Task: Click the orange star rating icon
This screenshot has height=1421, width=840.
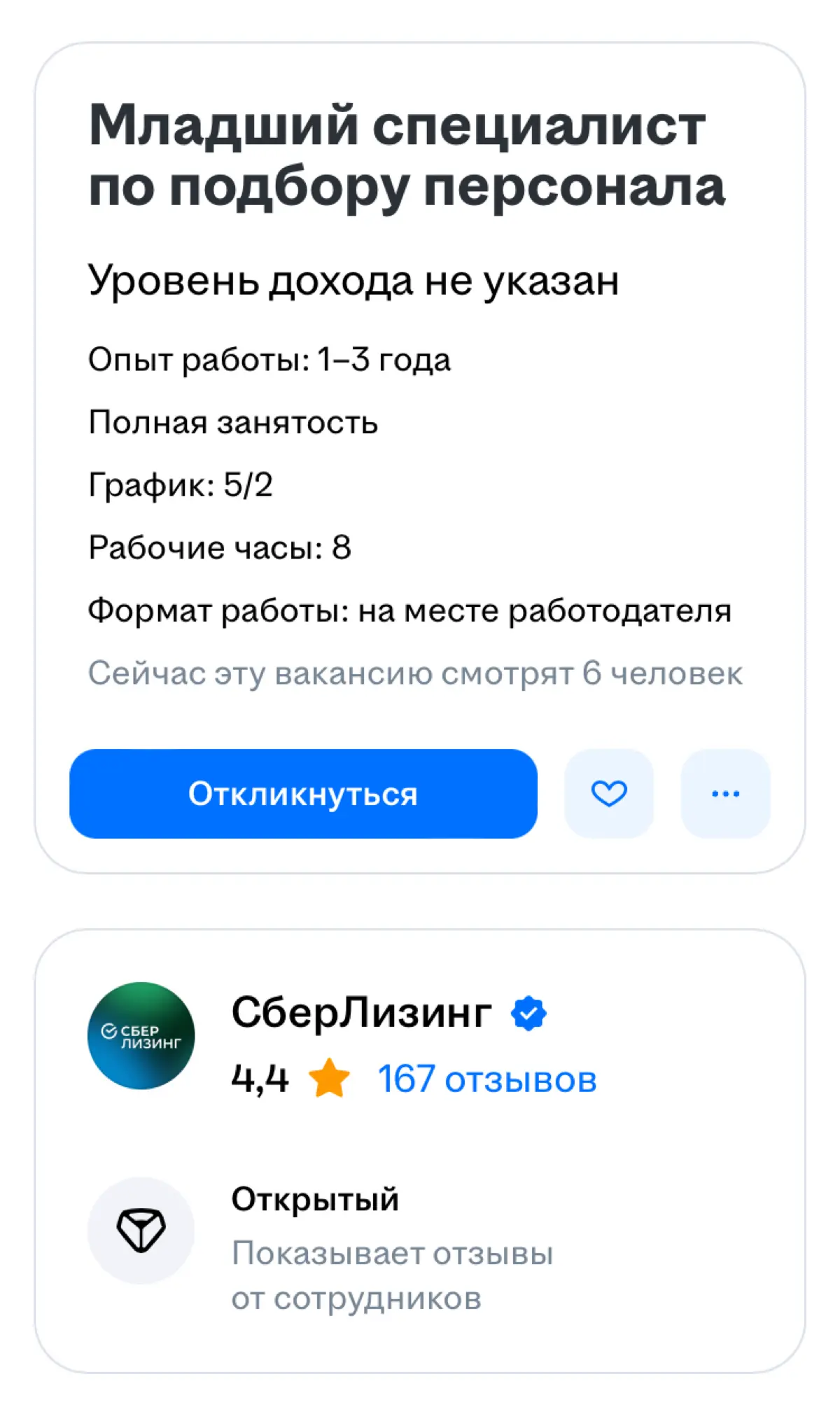Action: [x=330, y=1079]
